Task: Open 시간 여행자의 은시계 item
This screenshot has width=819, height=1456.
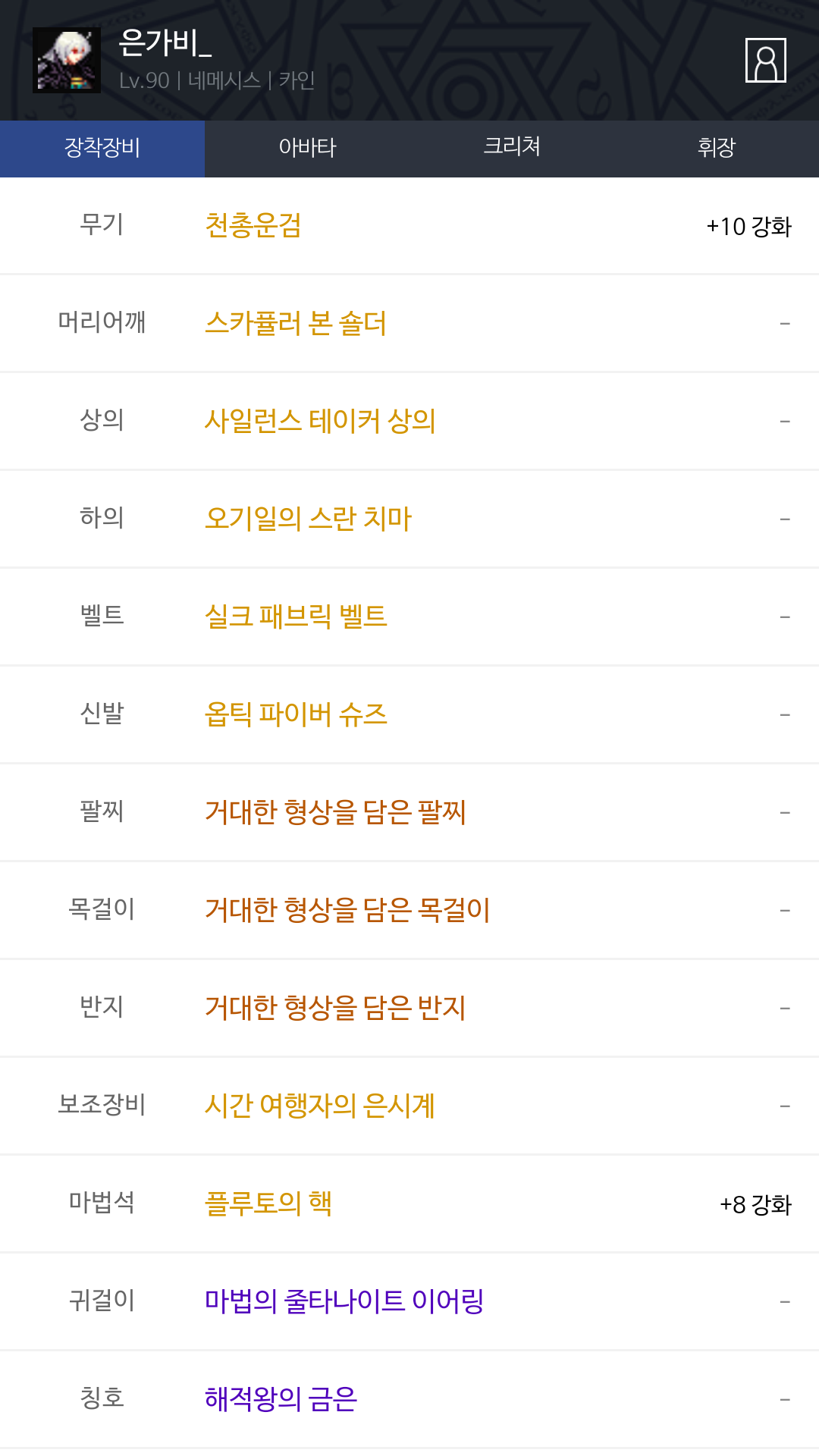Action: (320, 1106)
